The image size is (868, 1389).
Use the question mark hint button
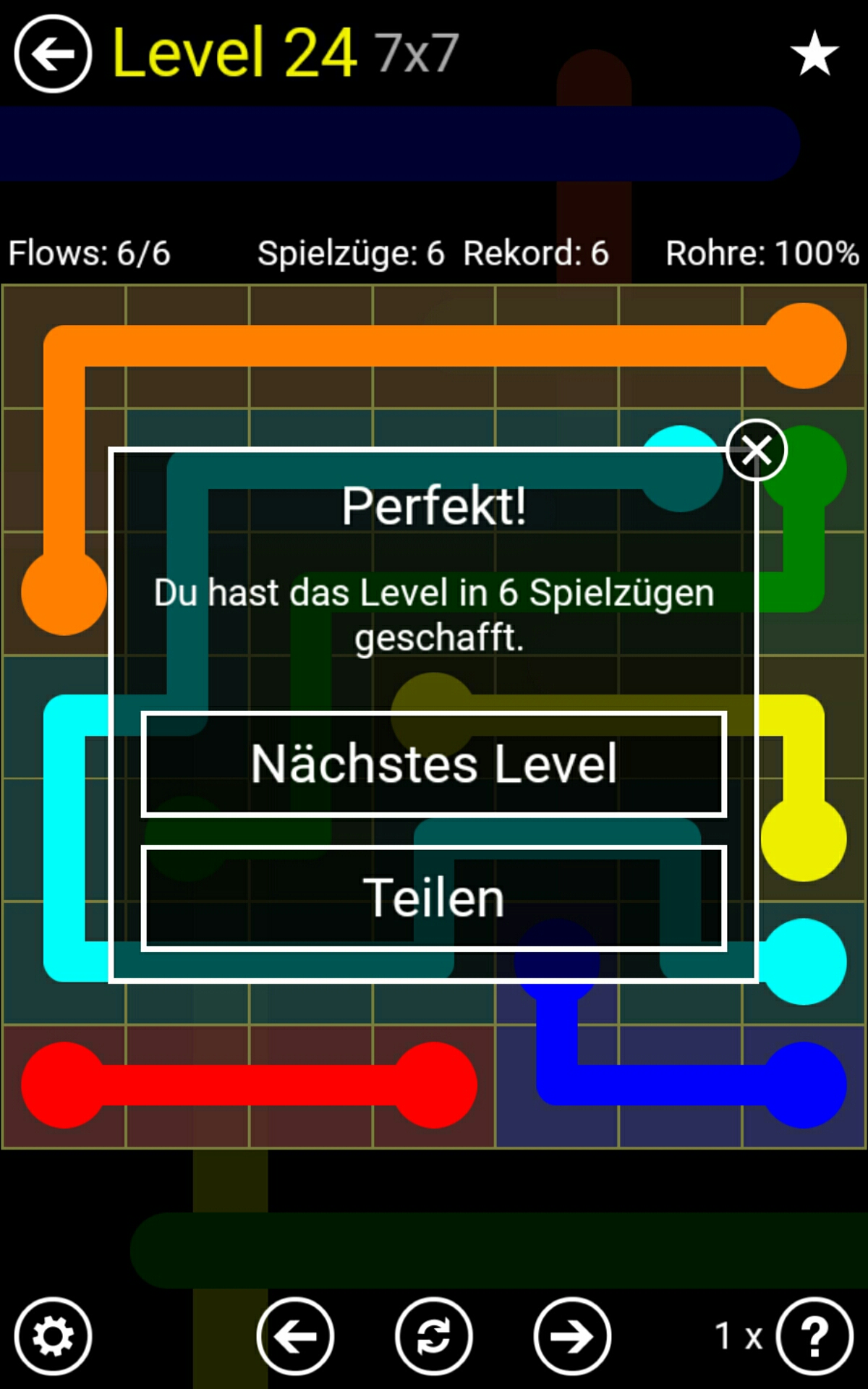click(x=814, y=1336)
